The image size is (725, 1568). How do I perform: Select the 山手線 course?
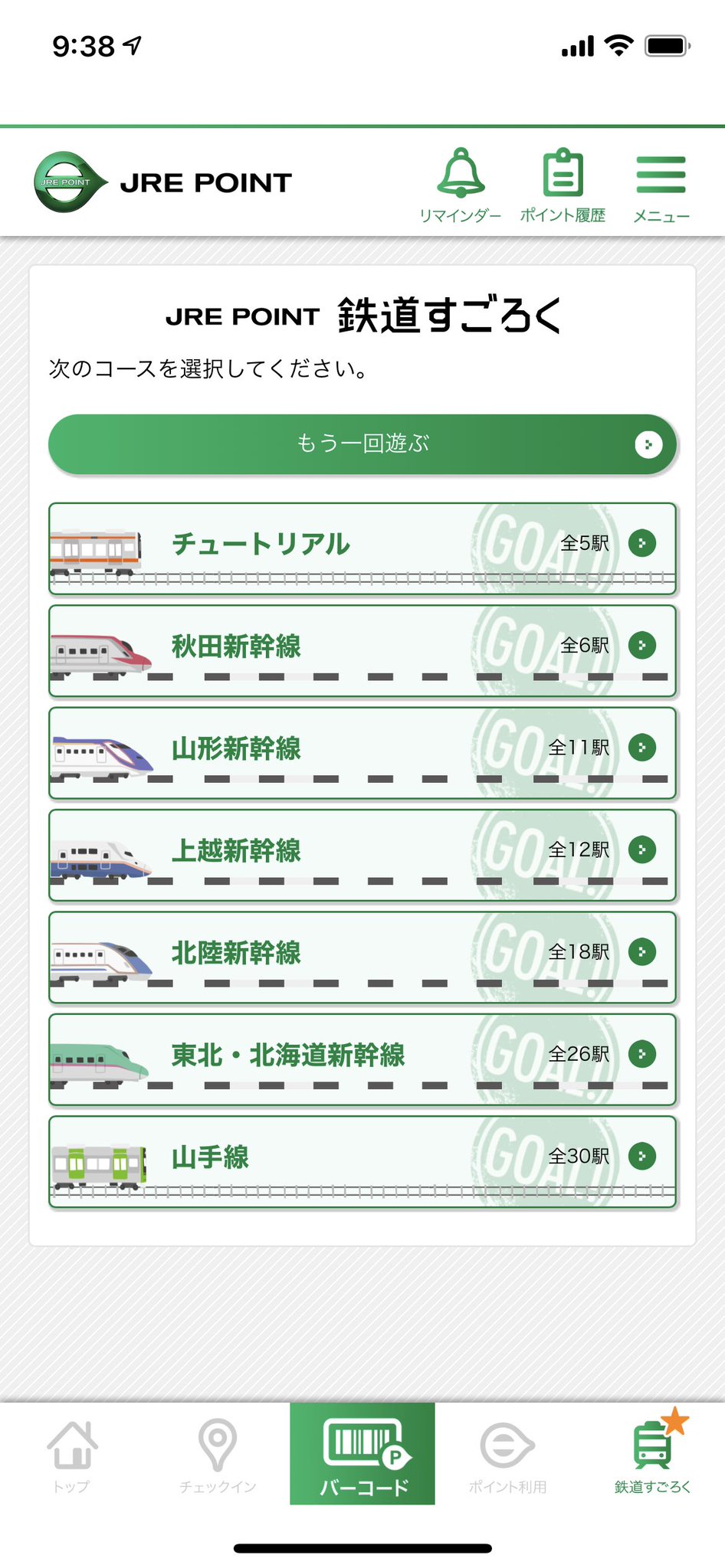click(362, 1162)
